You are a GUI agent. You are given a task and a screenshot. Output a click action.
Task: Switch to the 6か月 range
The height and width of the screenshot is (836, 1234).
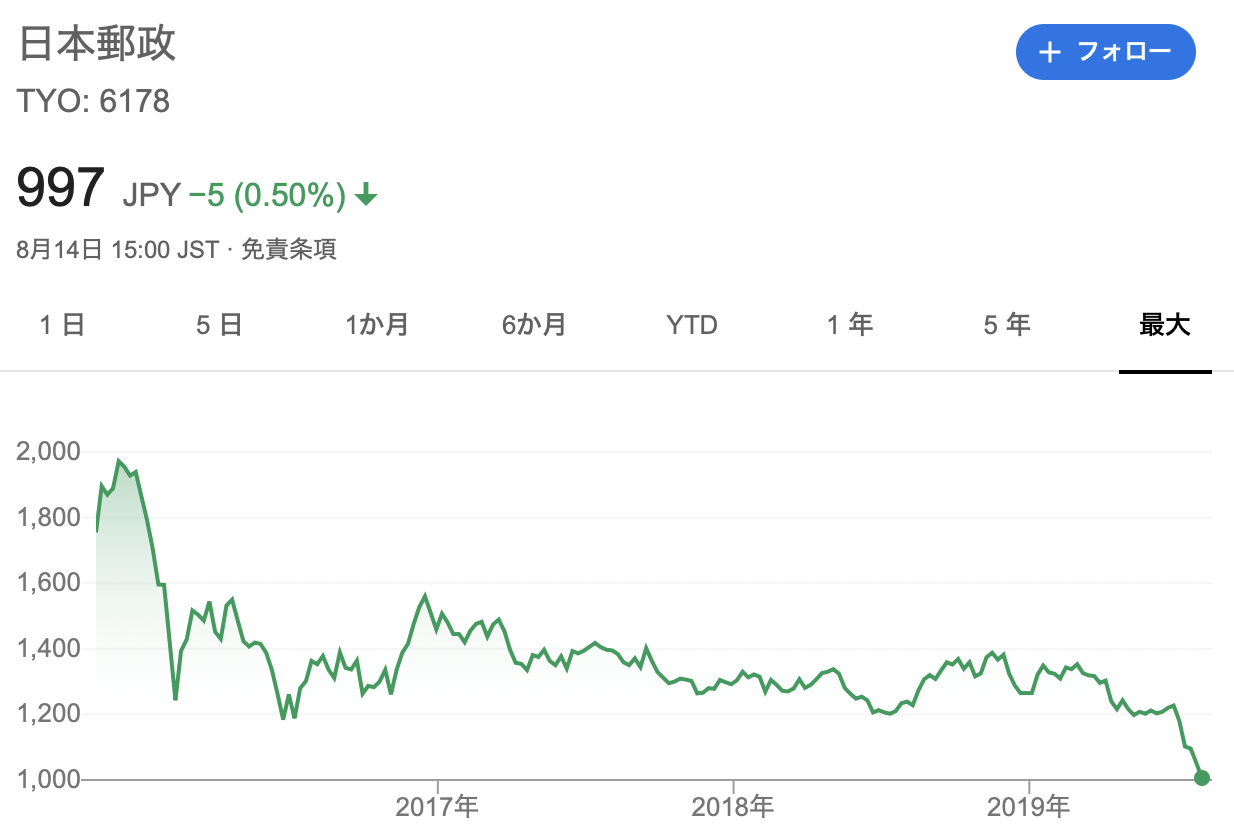(x=534, y=325)
